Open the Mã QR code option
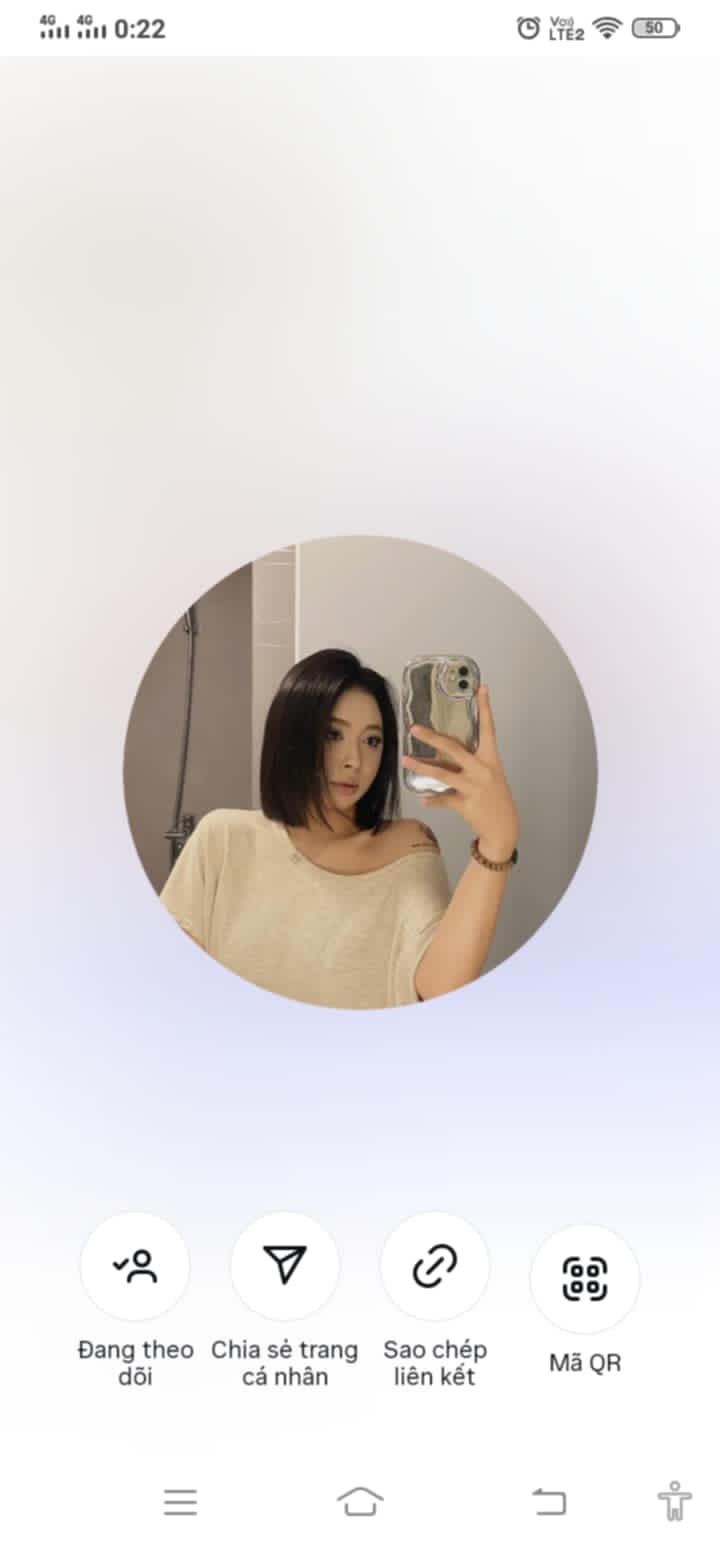Screen dimensions: 720x1544 click(x=585, y=1279)
